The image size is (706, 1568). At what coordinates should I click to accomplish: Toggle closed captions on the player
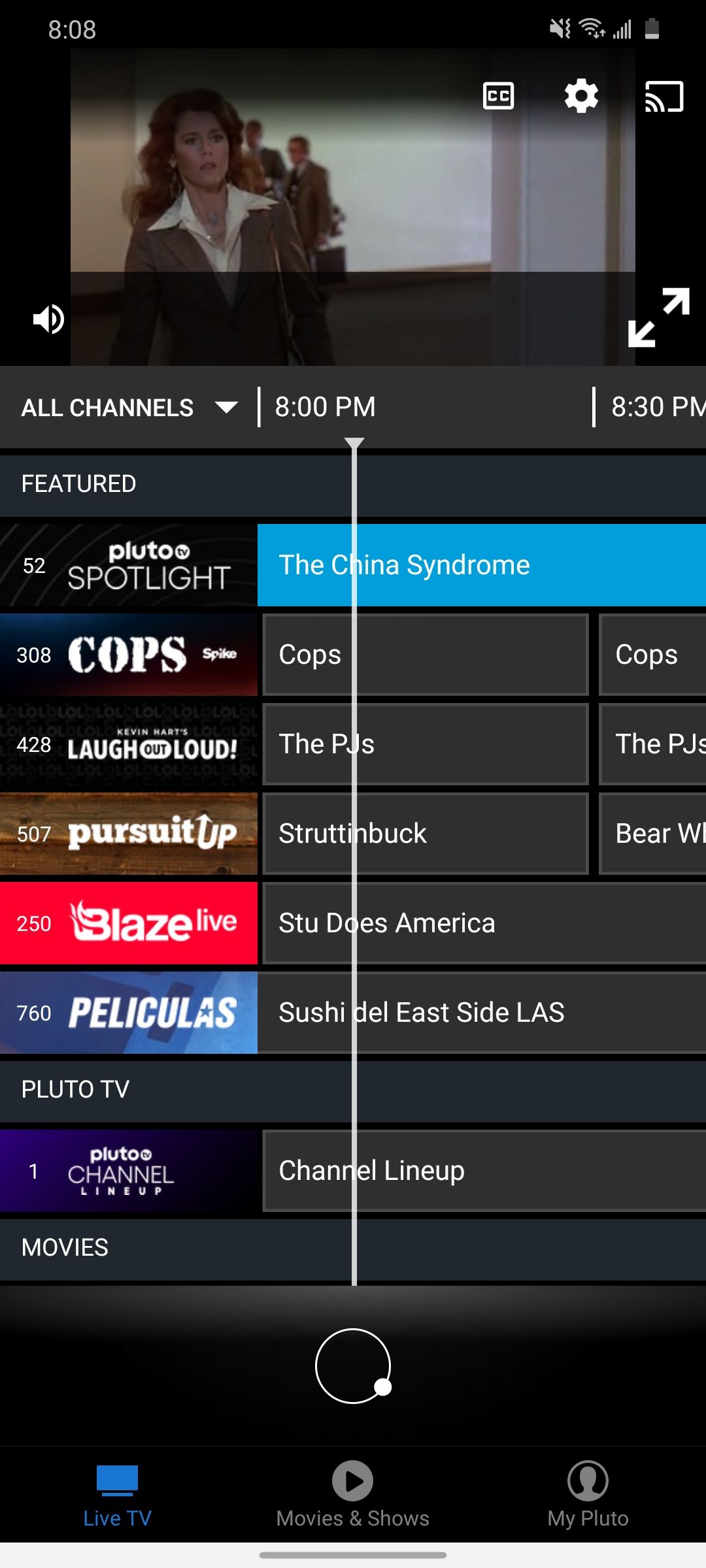point(498,96)
